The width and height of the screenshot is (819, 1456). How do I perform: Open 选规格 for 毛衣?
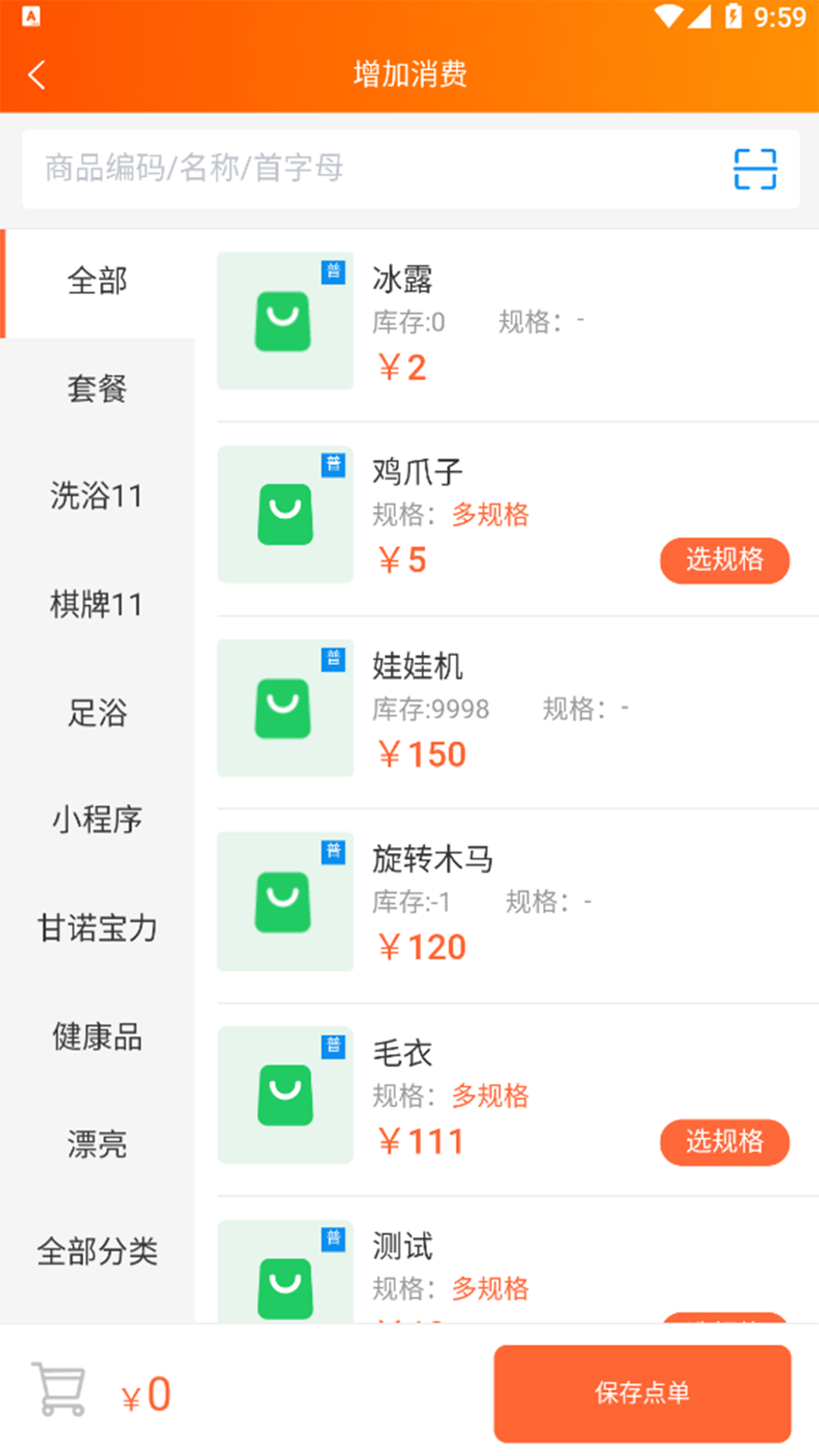pos(724,1143)
